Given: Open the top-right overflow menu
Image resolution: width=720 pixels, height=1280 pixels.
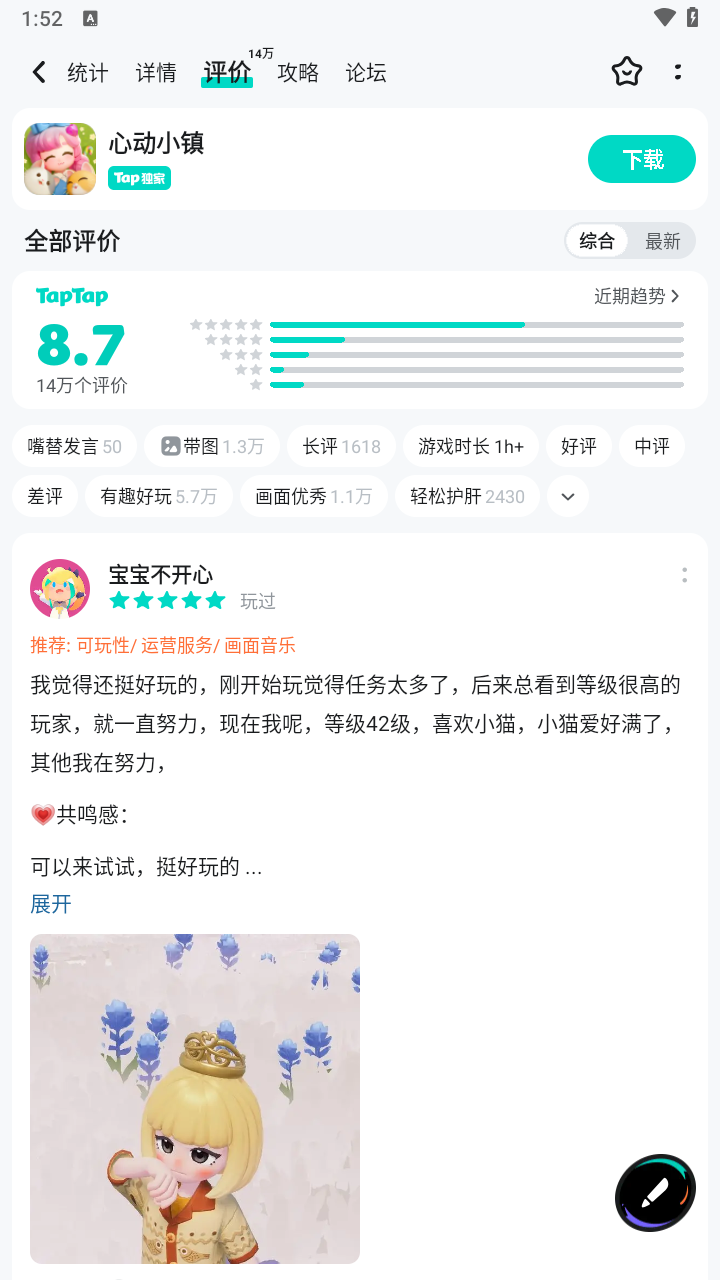Looking at the screenshot, I should click(678, 72).
